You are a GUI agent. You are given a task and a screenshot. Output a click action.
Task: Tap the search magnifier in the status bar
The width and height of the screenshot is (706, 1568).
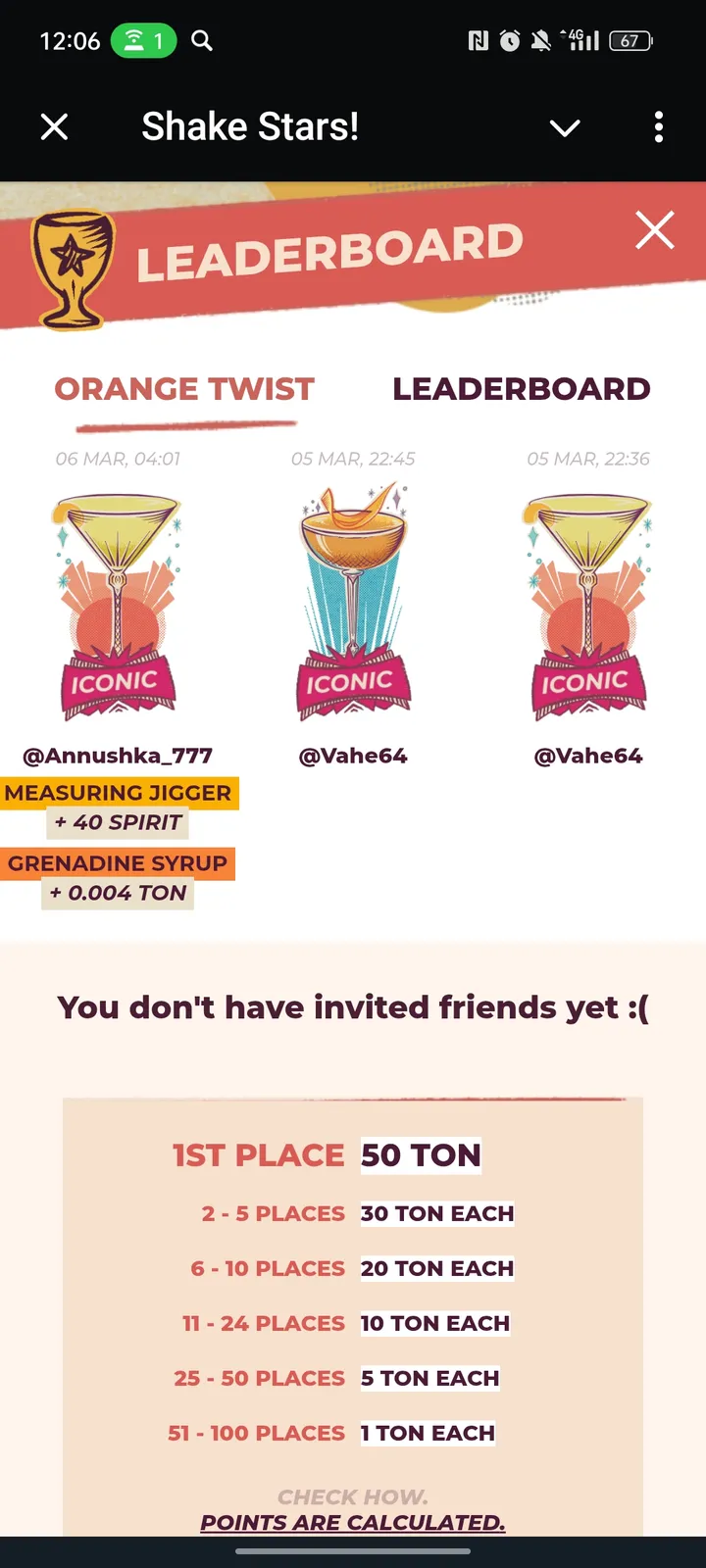[201, 41]
